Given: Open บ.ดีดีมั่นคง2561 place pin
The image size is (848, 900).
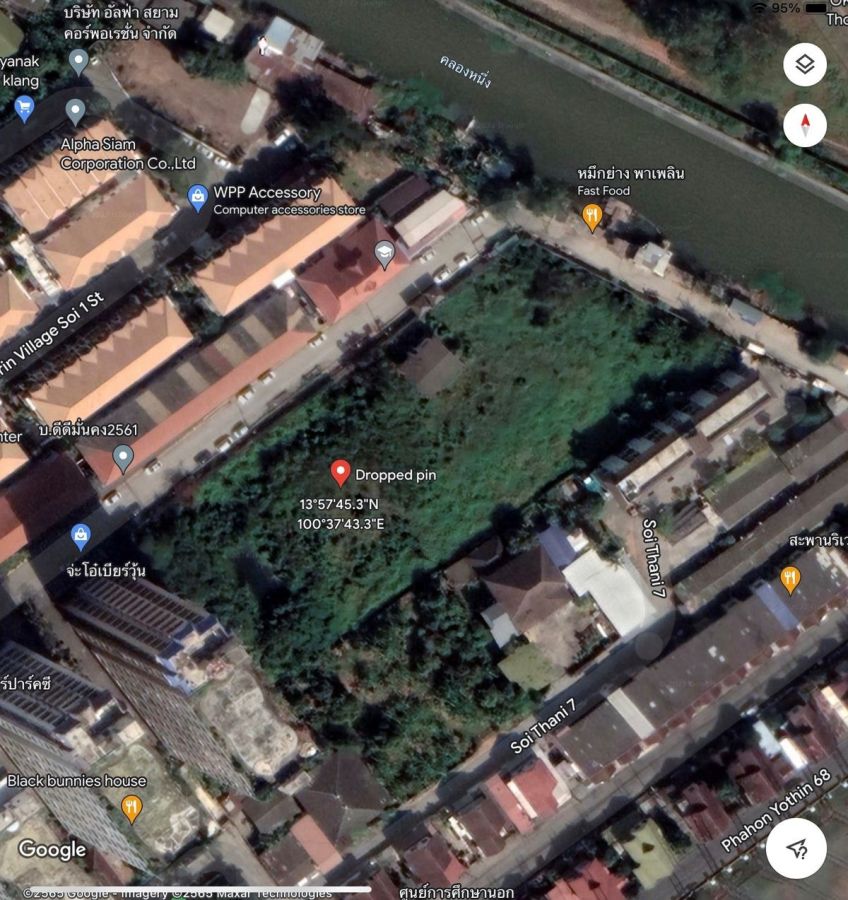Looking at the screenshot, I should (123, 458).
